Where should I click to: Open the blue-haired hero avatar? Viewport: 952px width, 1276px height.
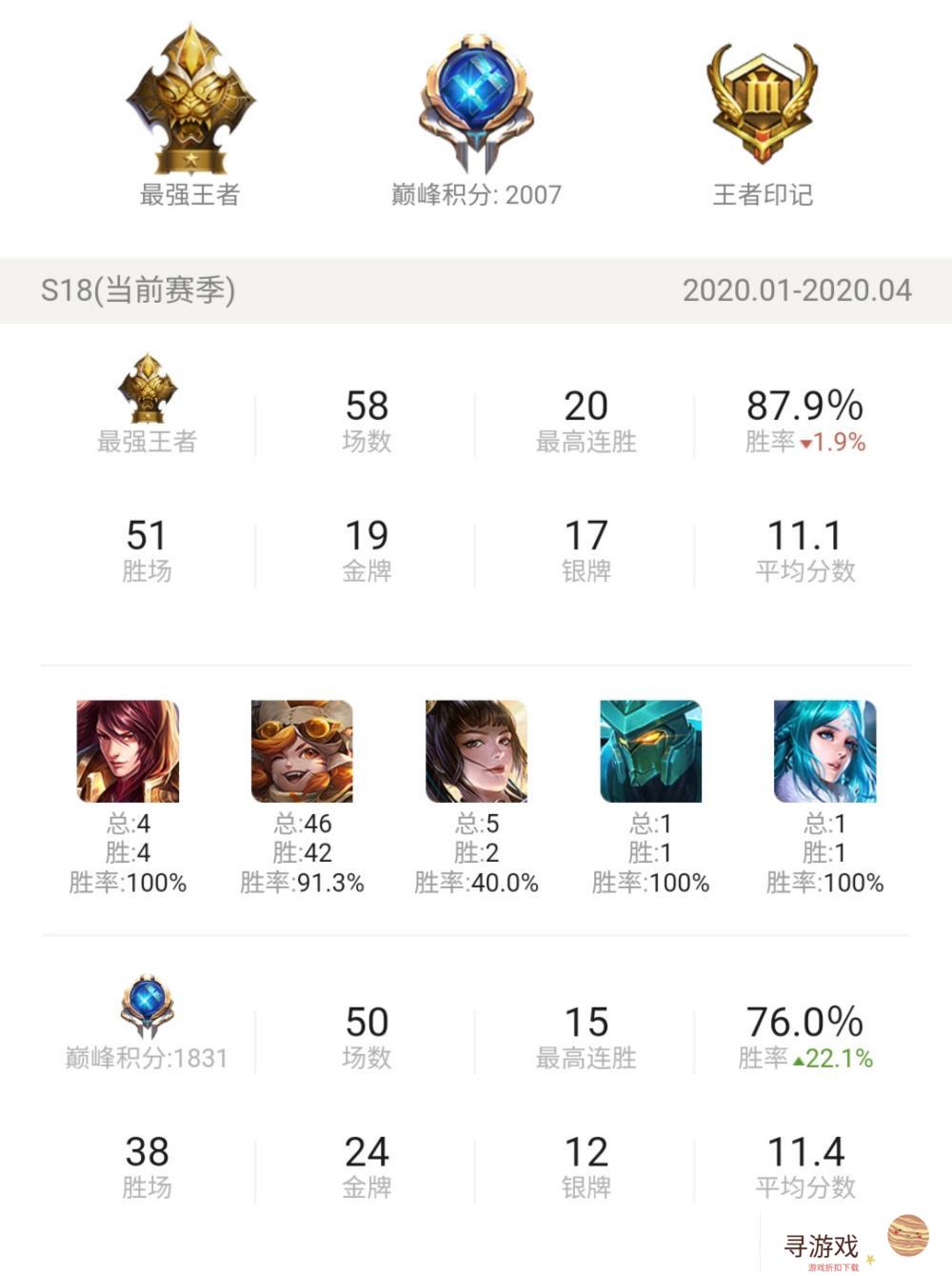[824, 751]
